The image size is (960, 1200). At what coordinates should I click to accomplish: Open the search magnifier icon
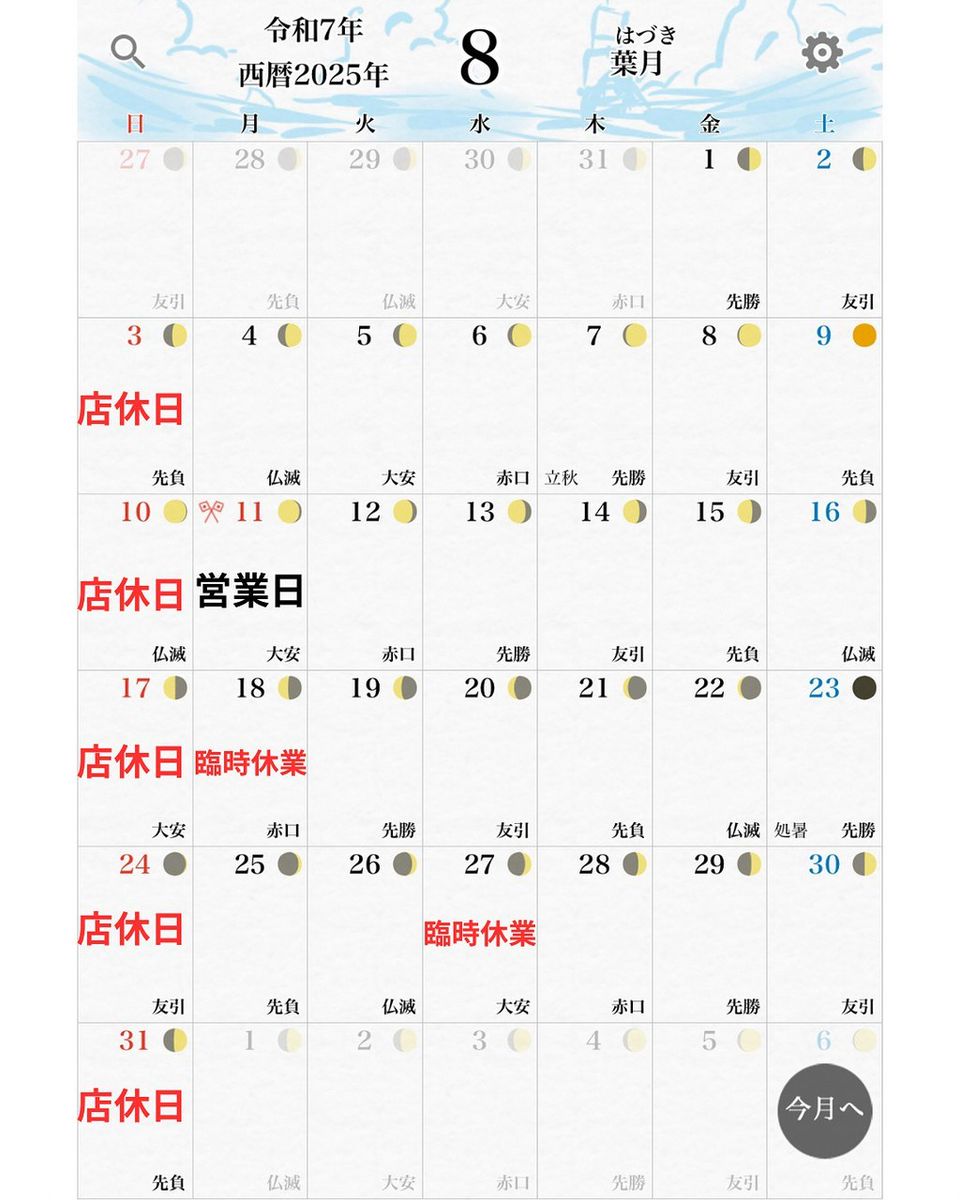click(128, 51)
